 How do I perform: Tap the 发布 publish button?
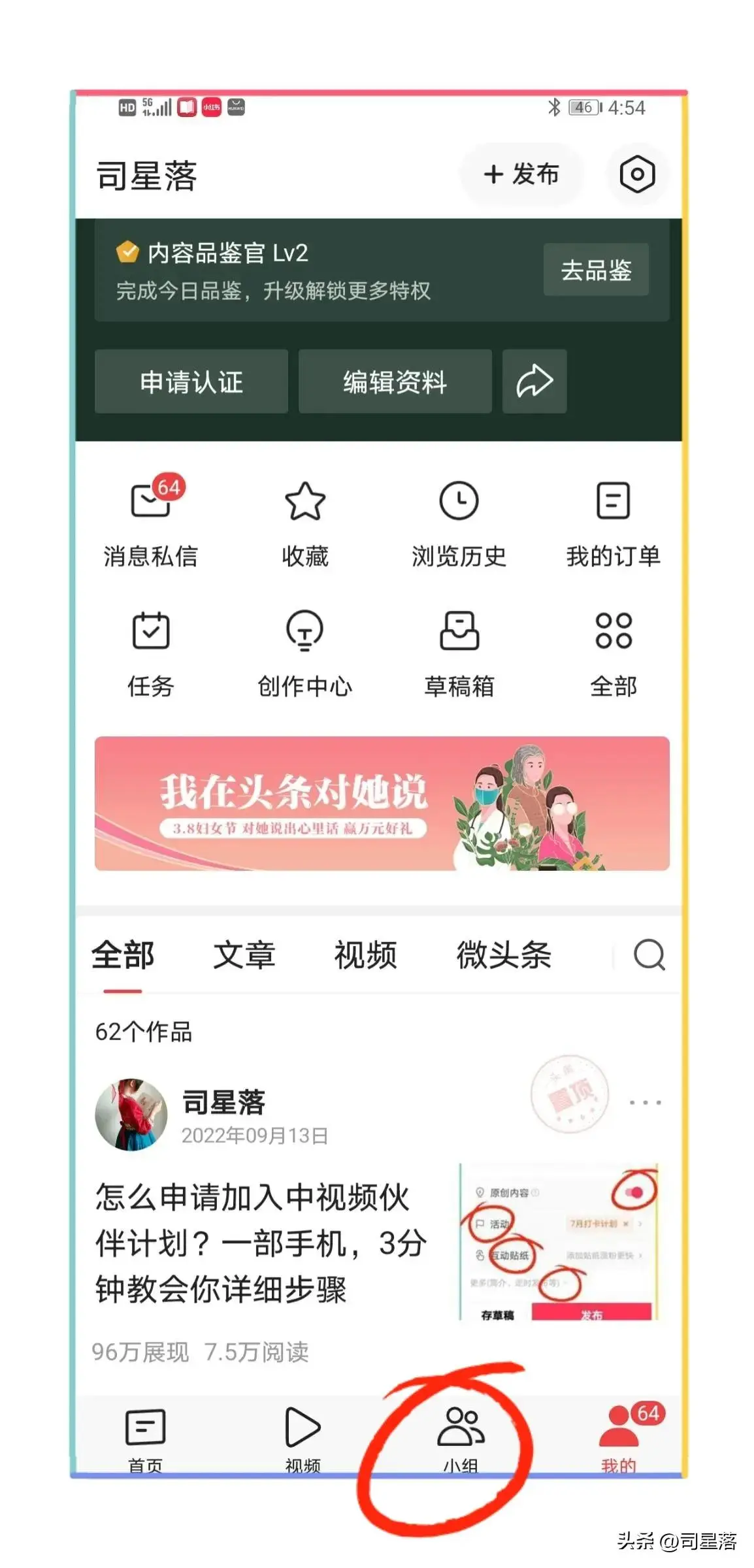tap(521, 174)
